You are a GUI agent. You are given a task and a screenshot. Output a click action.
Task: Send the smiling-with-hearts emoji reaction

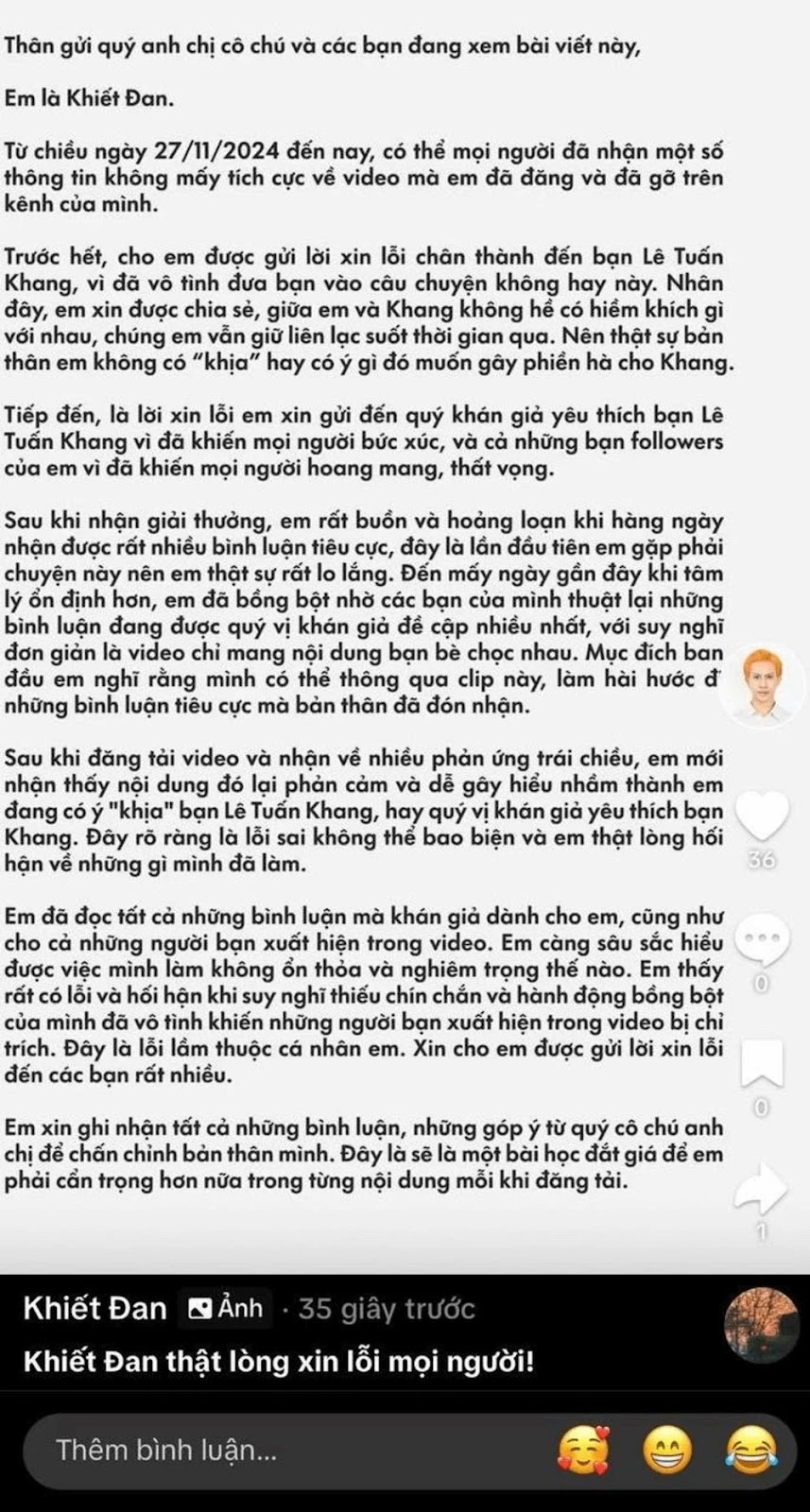point(583,1451)
